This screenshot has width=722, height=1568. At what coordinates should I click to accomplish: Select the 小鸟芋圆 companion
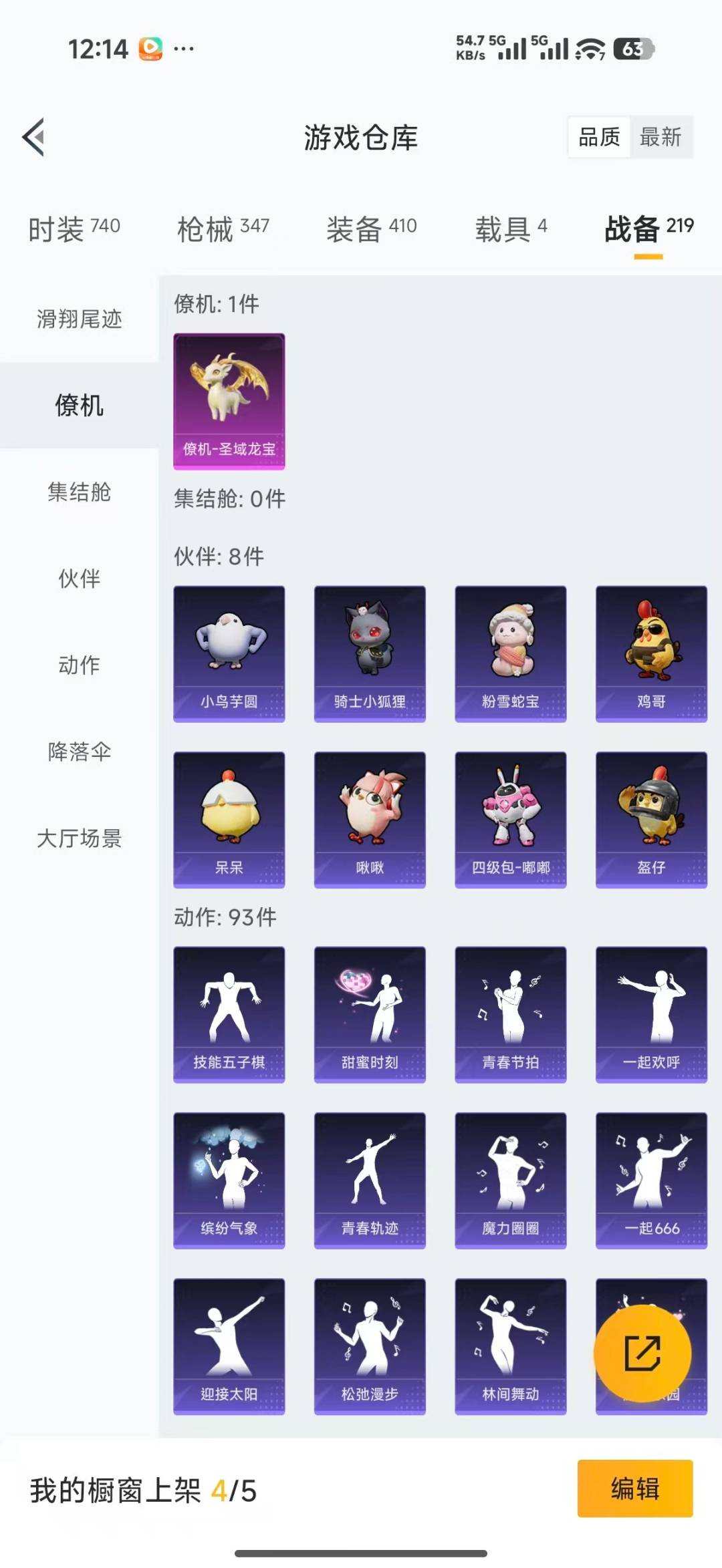click(229, 651)
